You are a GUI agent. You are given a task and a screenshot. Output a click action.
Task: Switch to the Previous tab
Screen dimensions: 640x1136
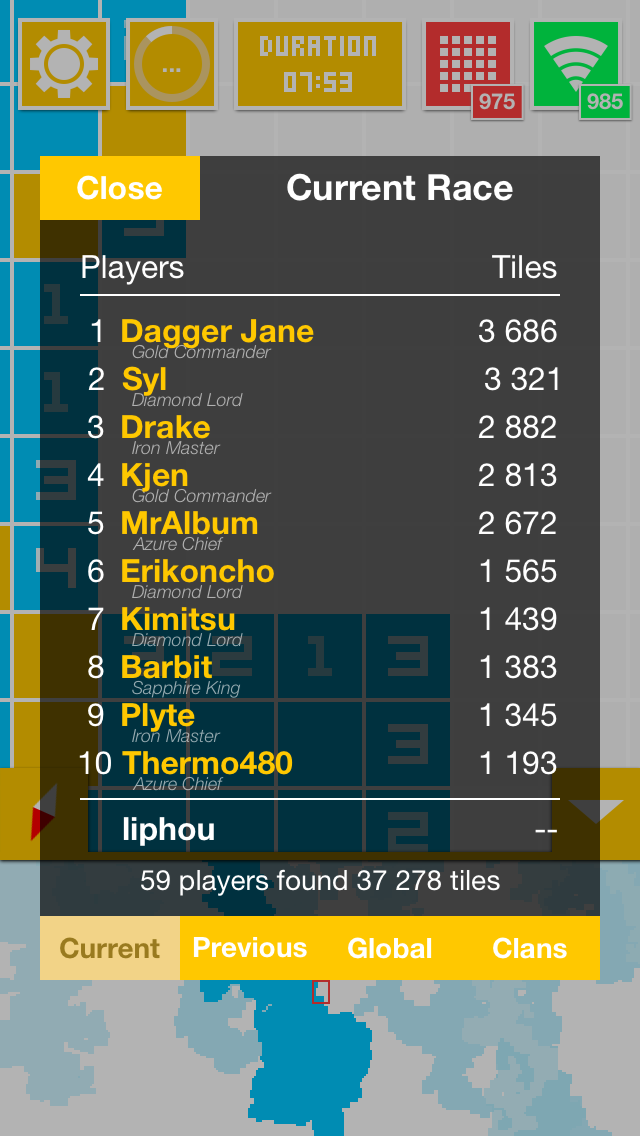250,948
